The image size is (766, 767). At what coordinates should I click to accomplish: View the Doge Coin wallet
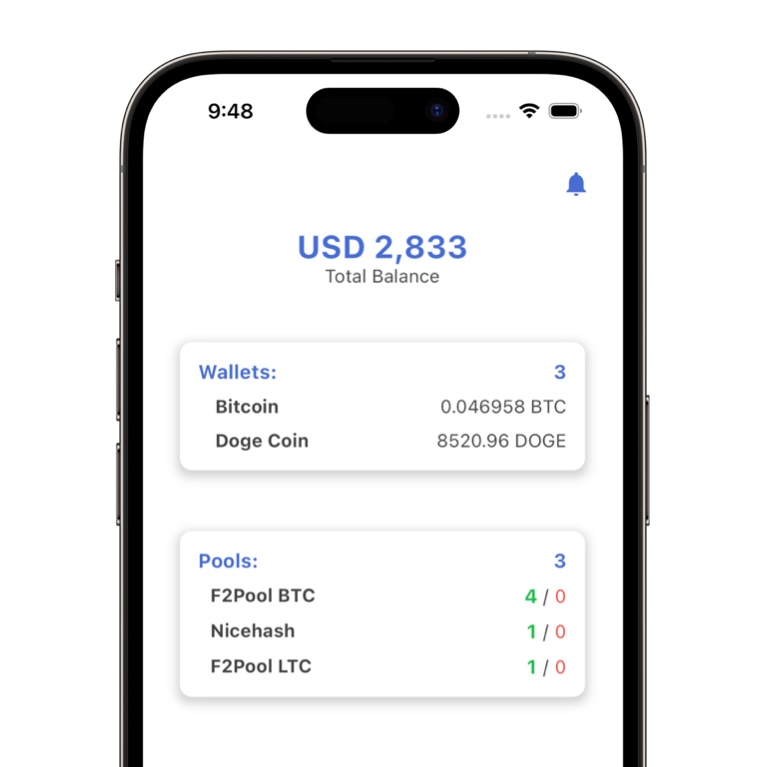pyautogui.click(x=382, y=441)
